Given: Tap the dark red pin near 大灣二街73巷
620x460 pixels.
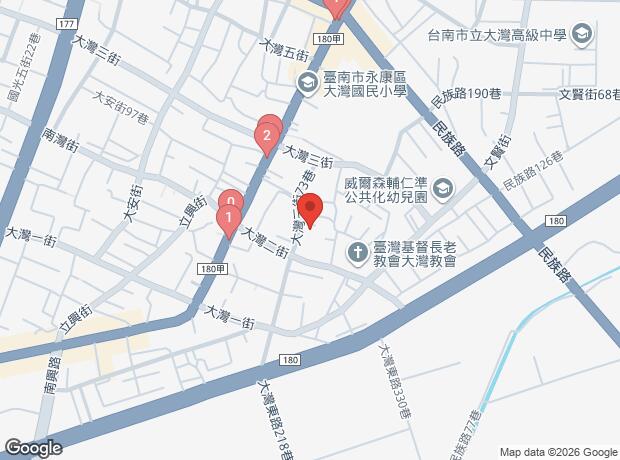Looking at the screenshot, I should 310,210.
